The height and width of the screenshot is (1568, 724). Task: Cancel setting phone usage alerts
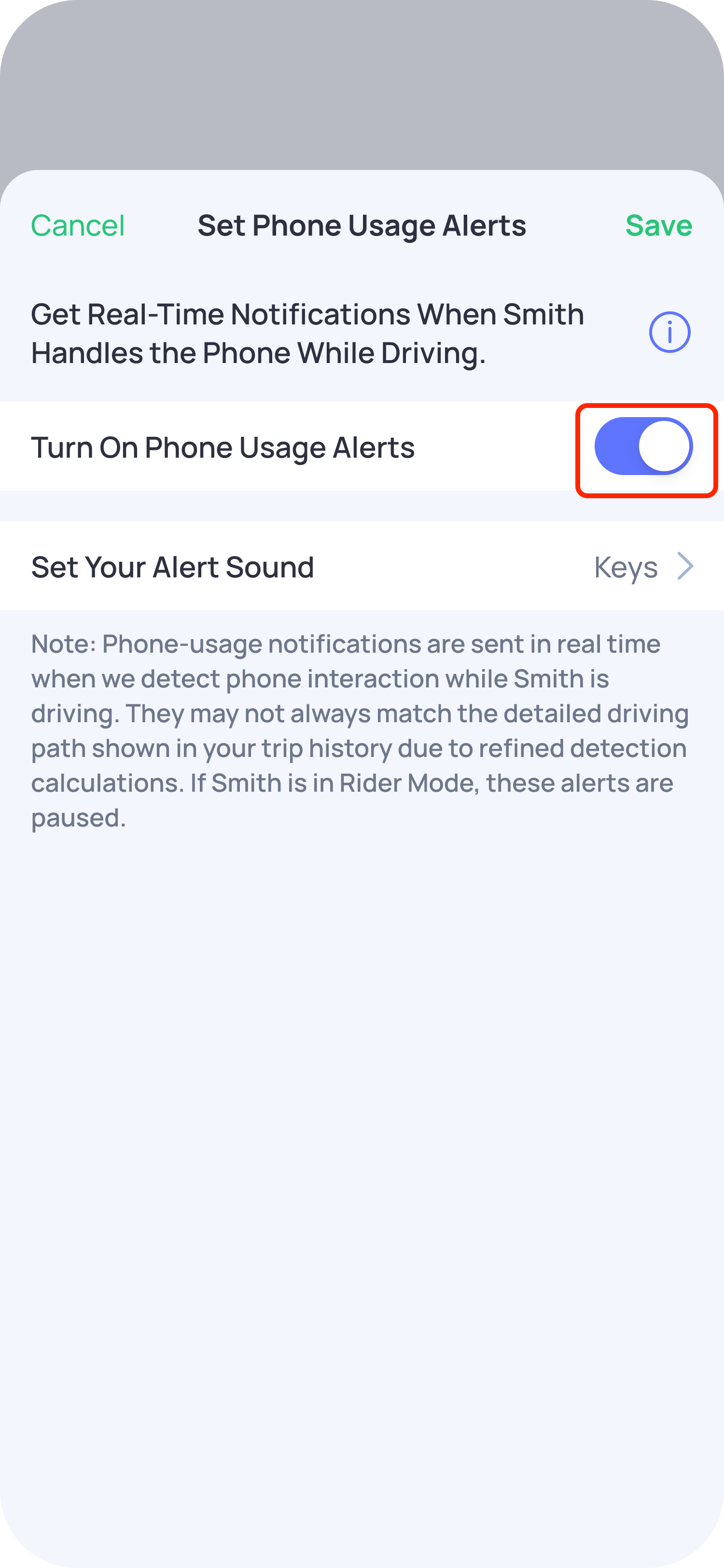click(78, 225)
